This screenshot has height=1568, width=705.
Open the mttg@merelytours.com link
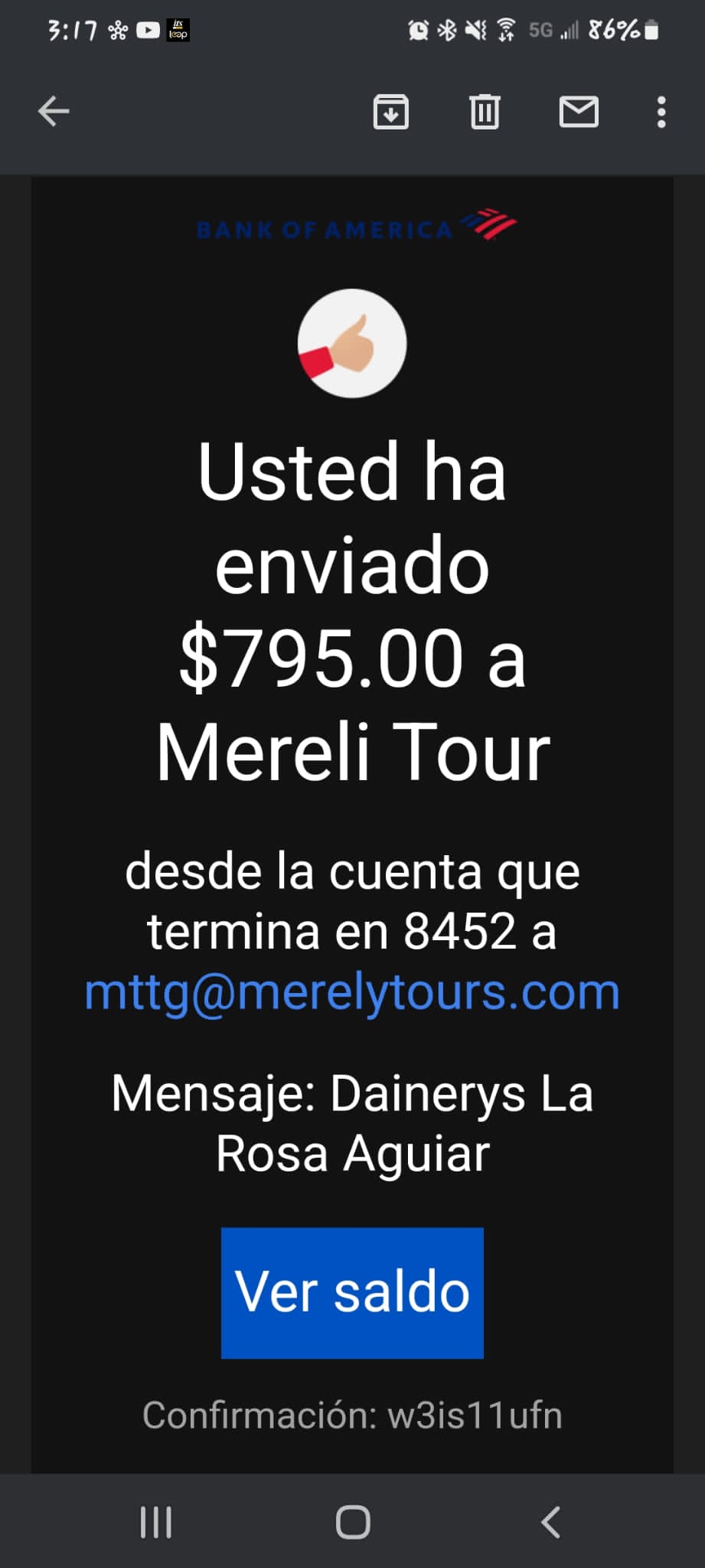click(x=352, y=992)
